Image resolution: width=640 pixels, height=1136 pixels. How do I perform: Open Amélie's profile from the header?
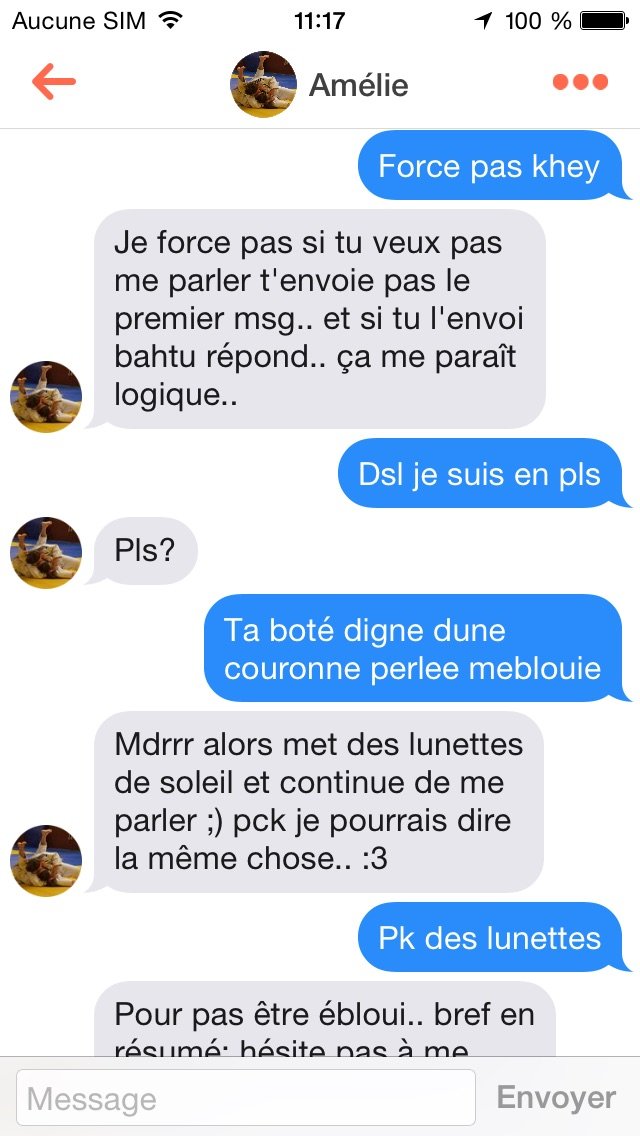pos(320,85)
